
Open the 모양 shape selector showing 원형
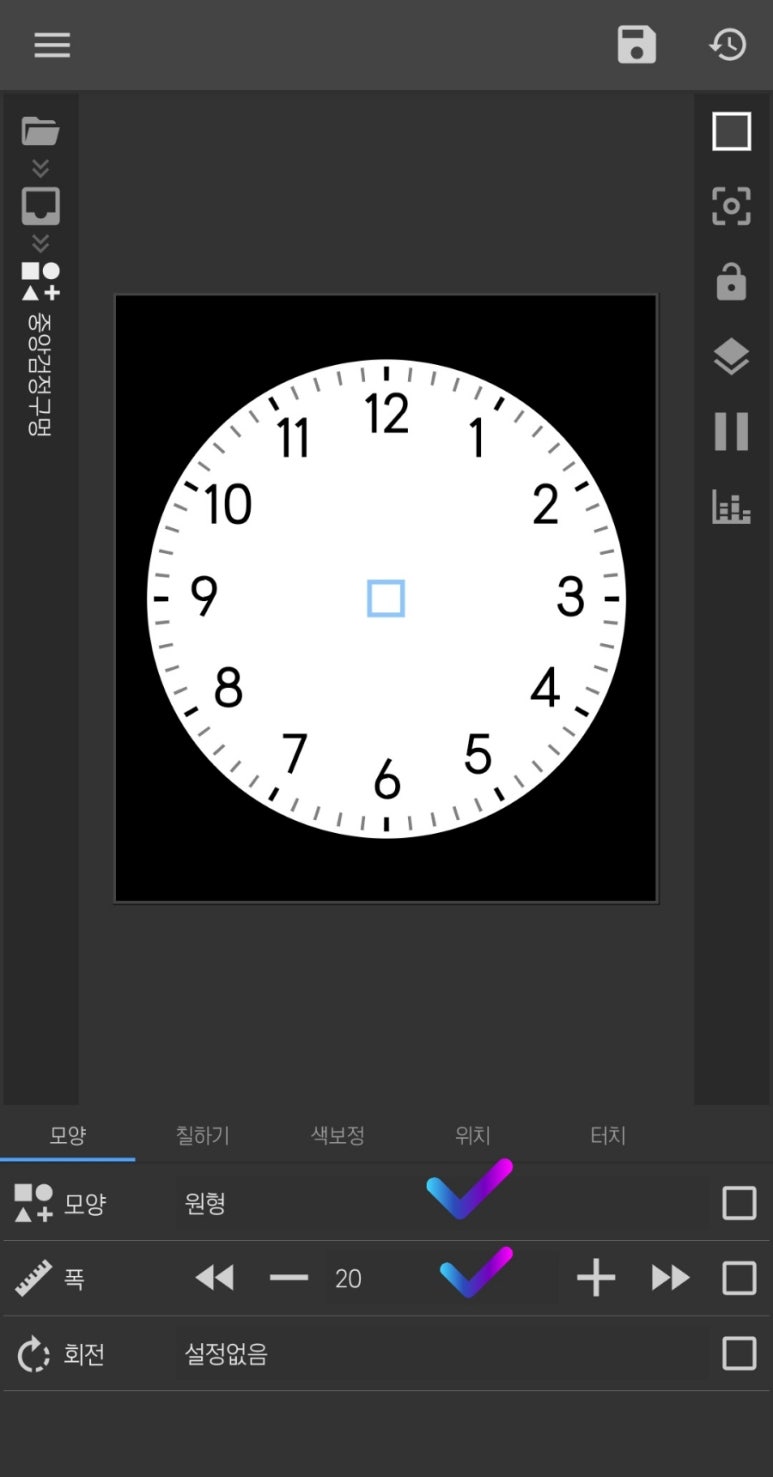300,1203
